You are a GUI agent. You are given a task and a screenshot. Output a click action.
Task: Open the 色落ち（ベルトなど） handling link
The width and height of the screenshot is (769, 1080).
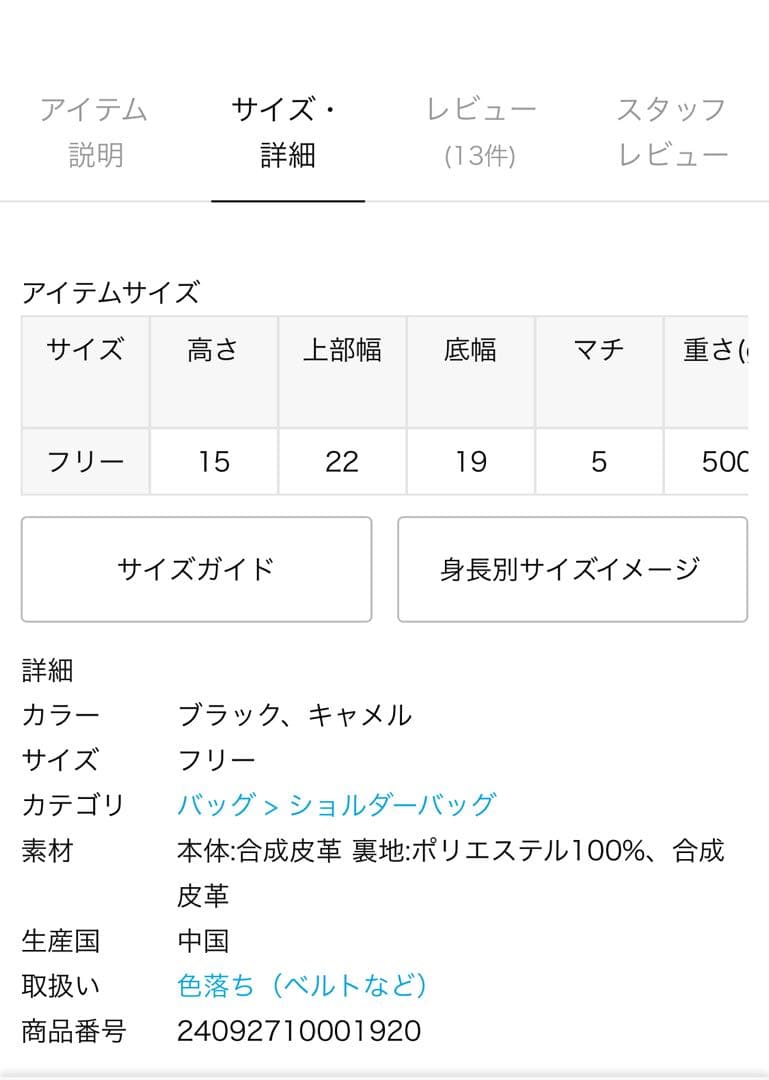click(x=302, y=986)
